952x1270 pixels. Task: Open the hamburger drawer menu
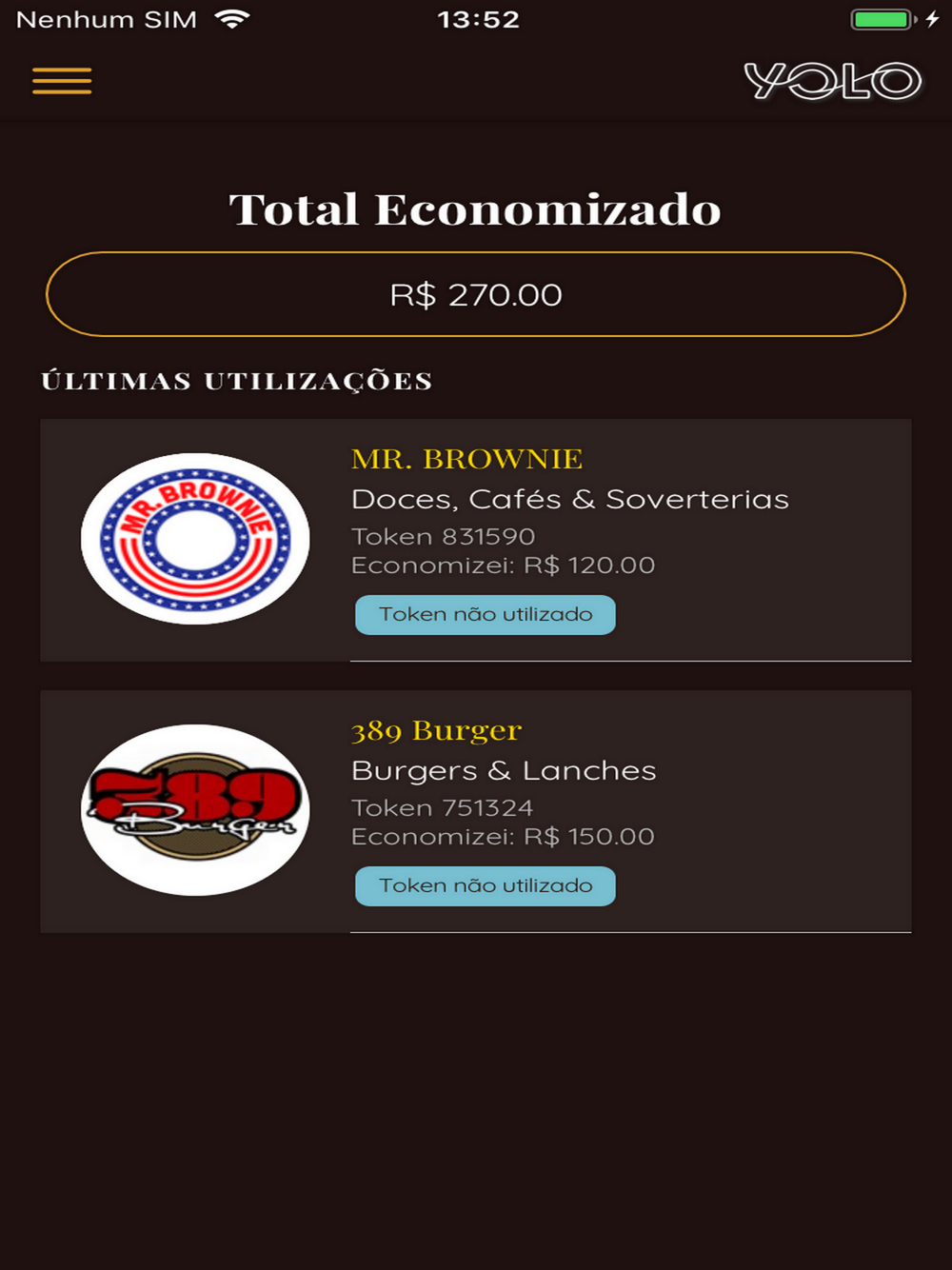pos(62,81)
